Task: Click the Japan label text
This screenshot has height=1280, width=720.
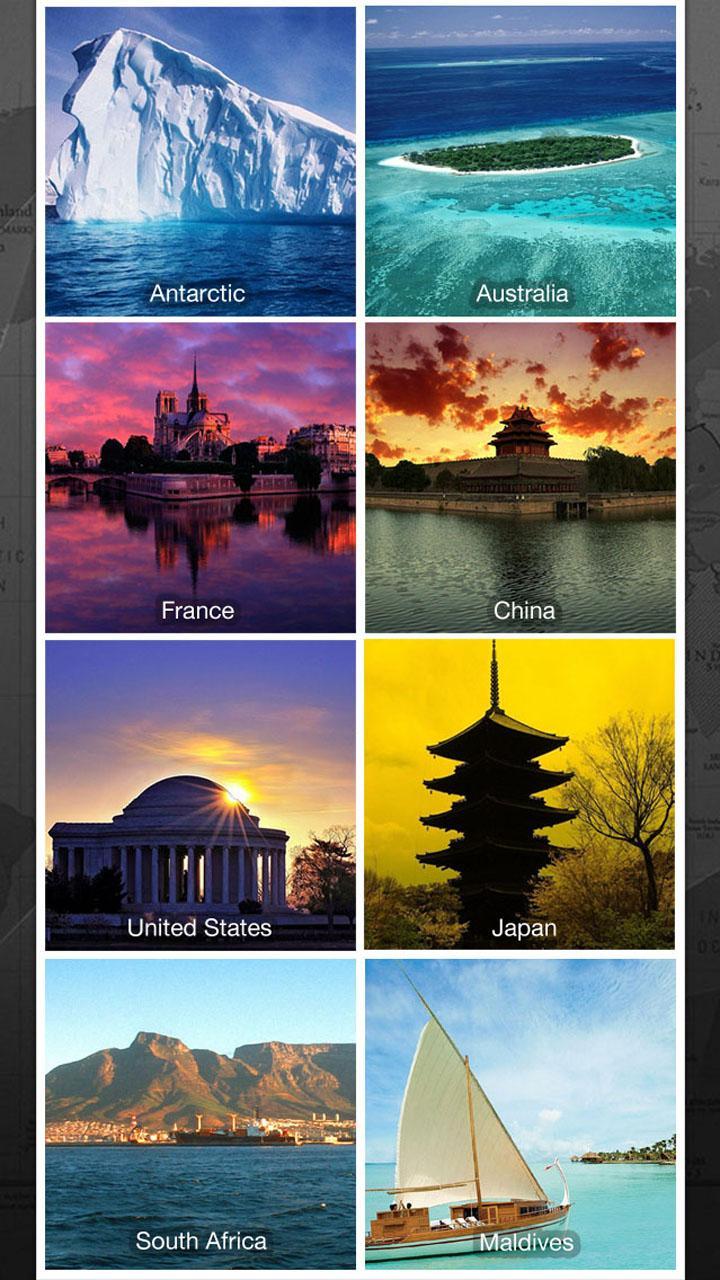Action: pos(524,928)
